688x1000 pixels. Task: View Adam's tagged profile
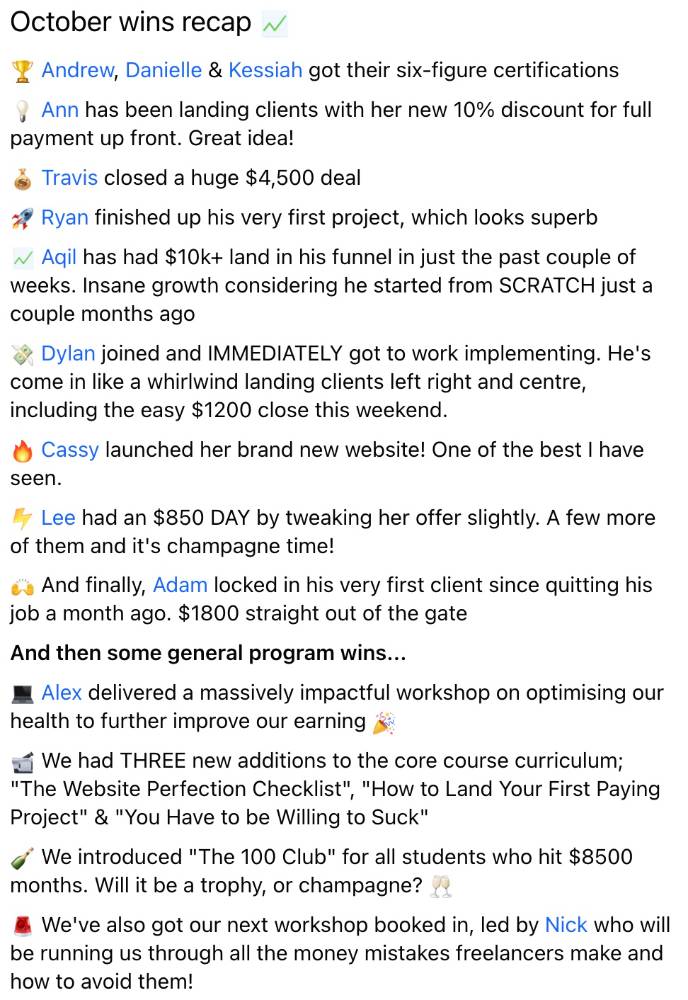(x=180, y=586)
